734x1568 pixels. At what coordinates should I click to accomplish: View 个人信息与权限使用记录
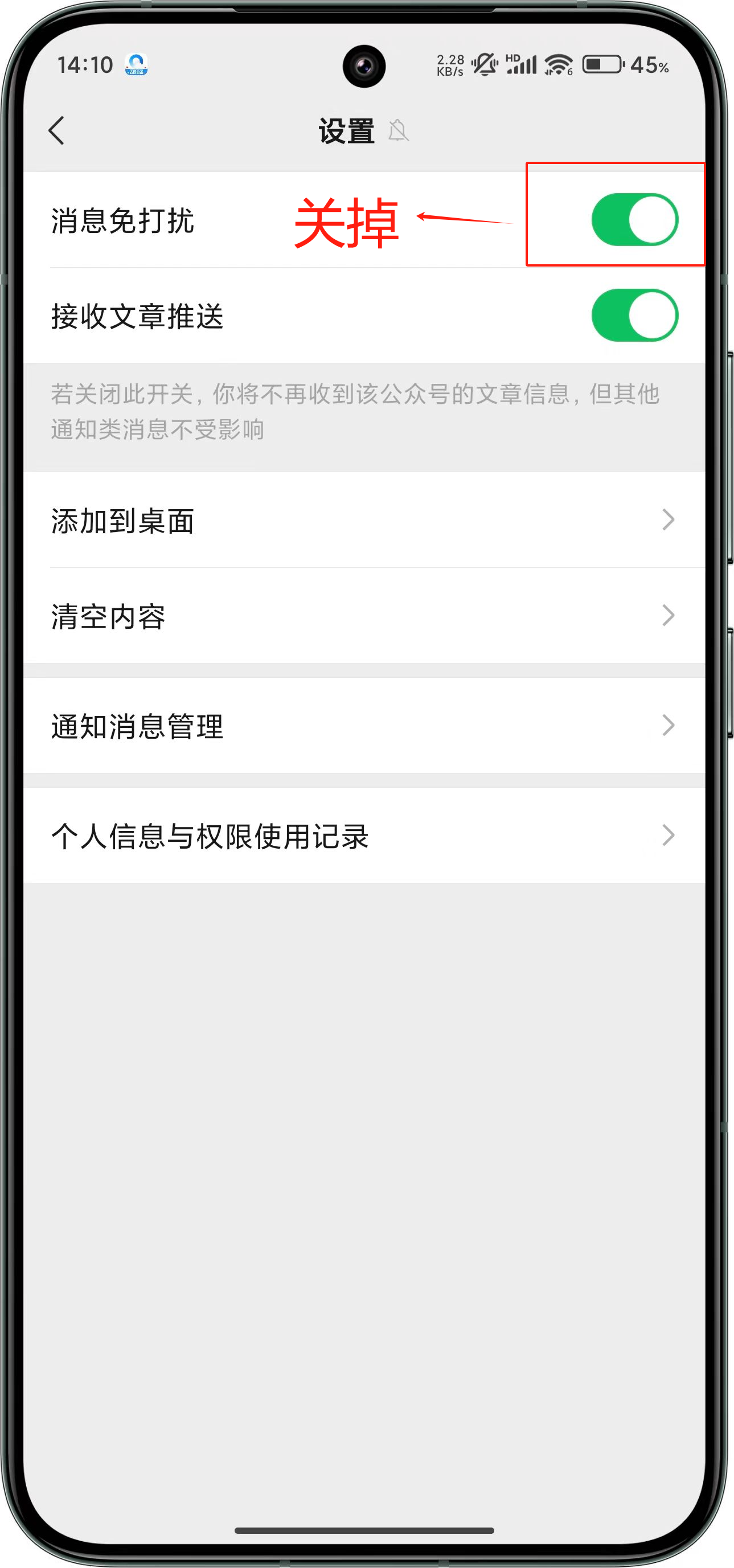click(x=364, y=835)
